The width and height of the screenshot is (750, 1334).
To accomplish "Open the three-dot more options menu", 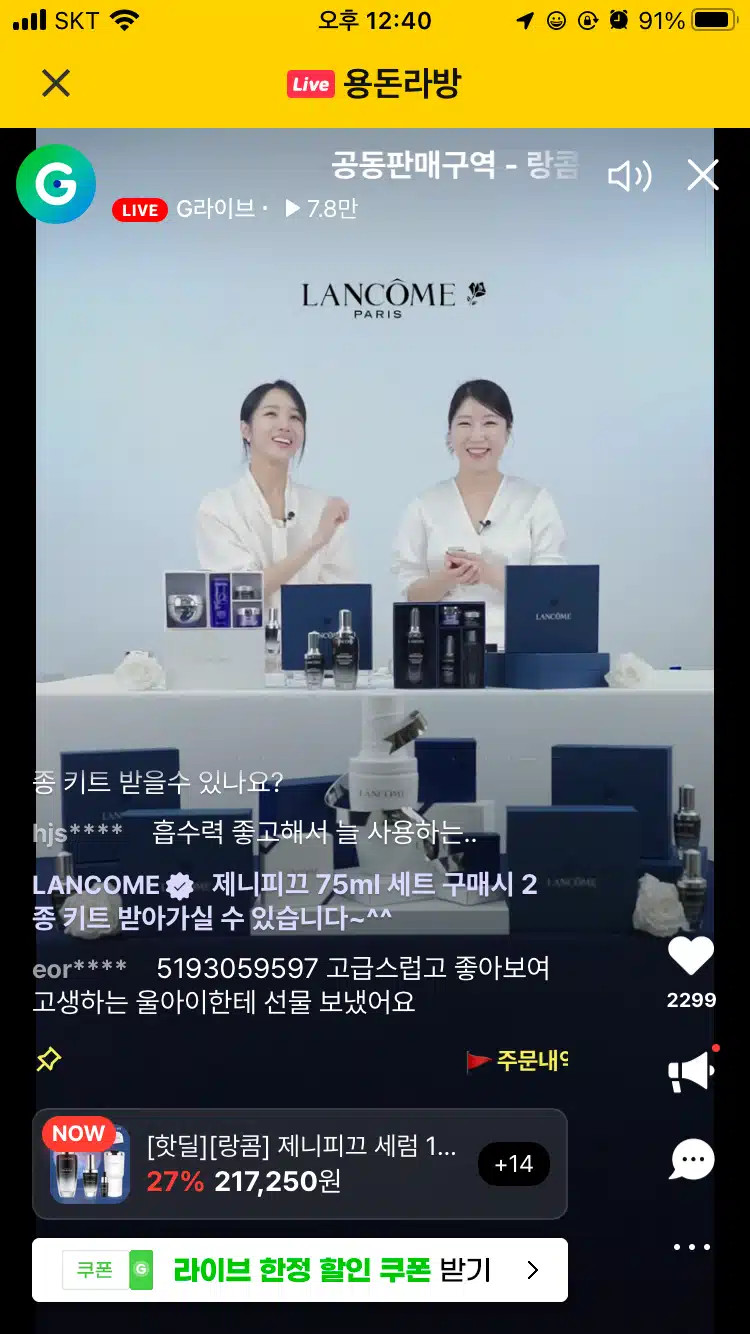I will [692, 1247].
